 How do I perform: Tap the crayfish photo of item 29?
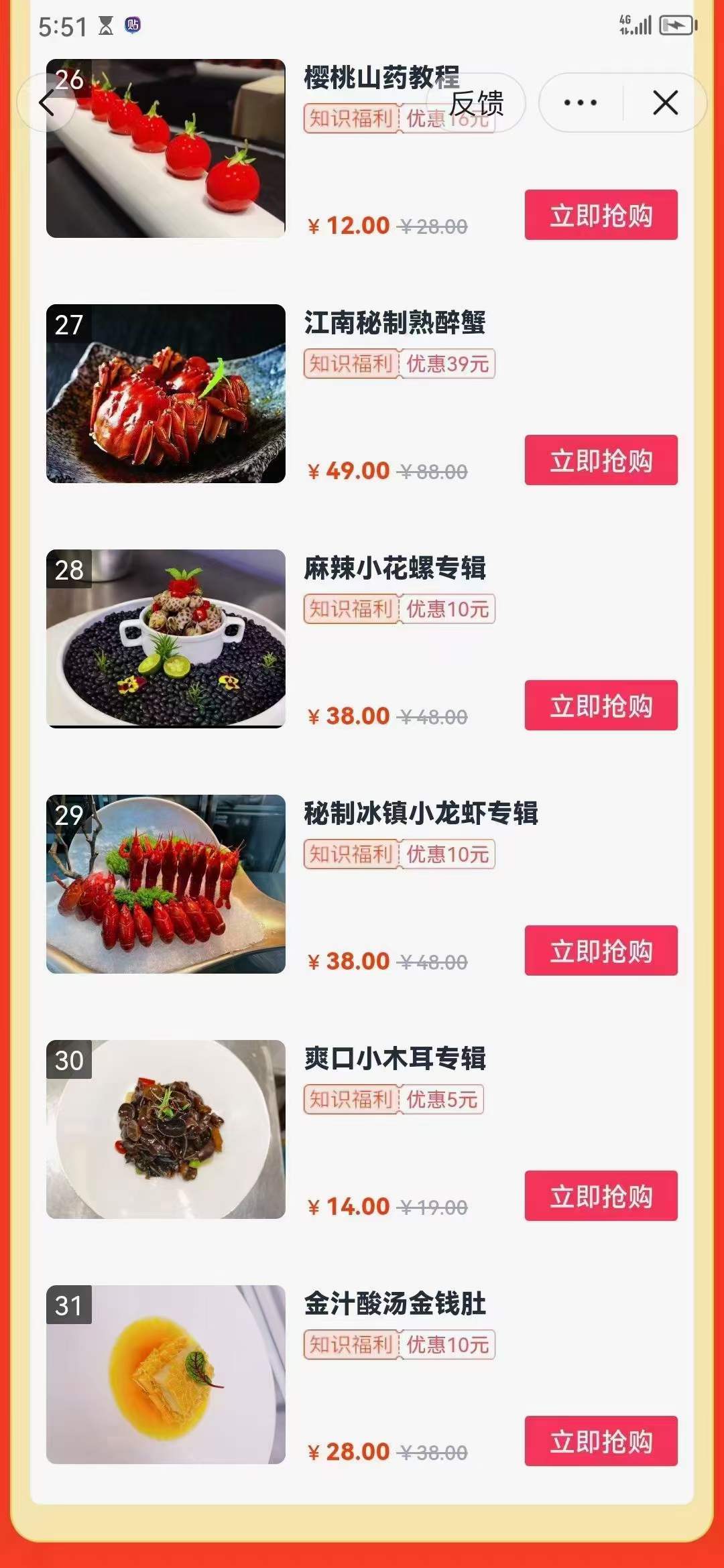pos(166,885)
